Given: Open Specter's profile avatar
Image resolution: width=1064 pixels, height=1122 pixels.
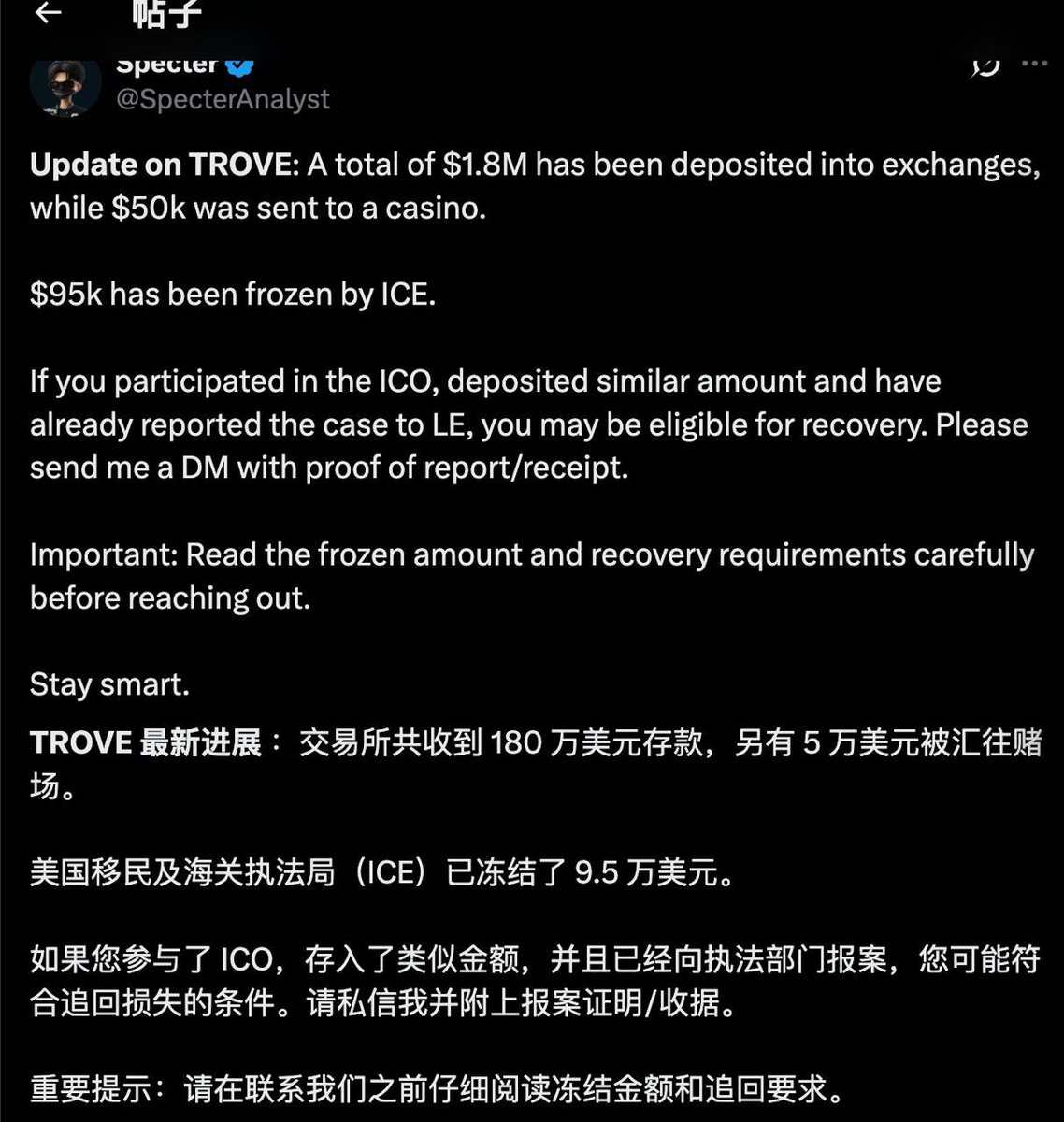Looking at the screenshot, I should 65,84.
